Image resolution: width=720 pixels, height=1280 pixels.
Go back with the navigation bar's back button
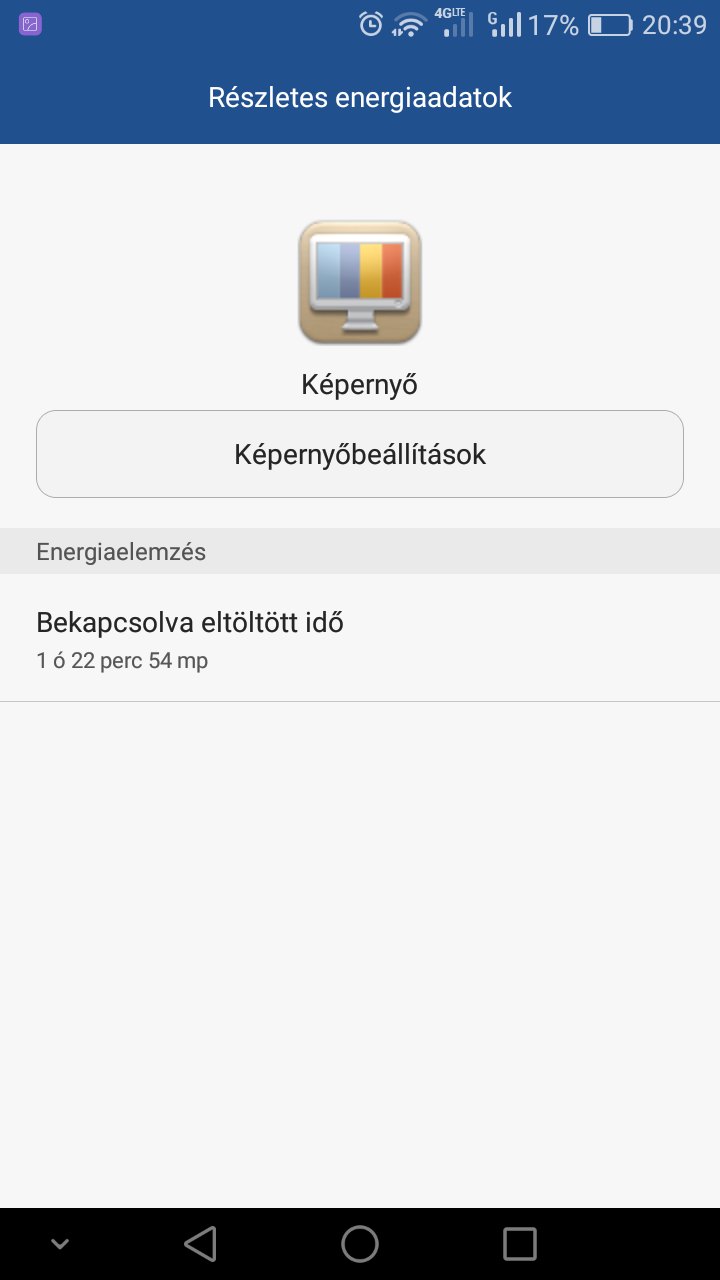click(201, 1244)
